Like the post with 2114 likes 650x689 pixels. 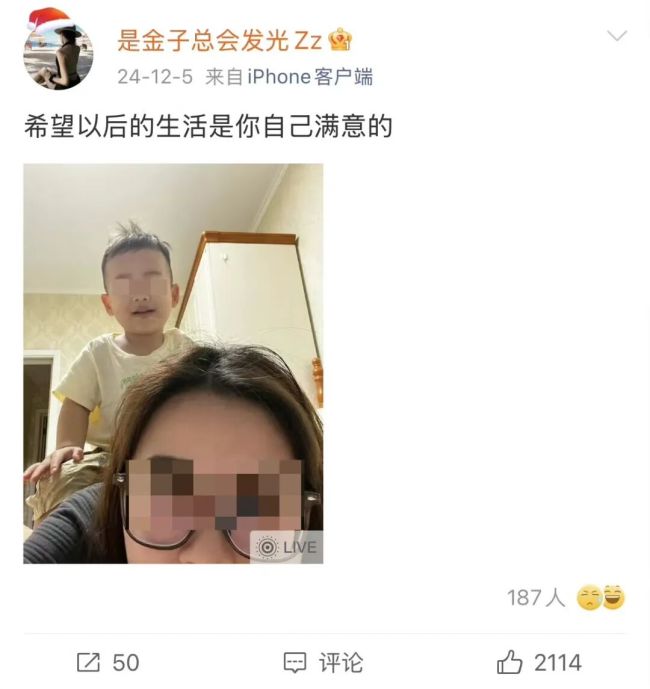539,662
